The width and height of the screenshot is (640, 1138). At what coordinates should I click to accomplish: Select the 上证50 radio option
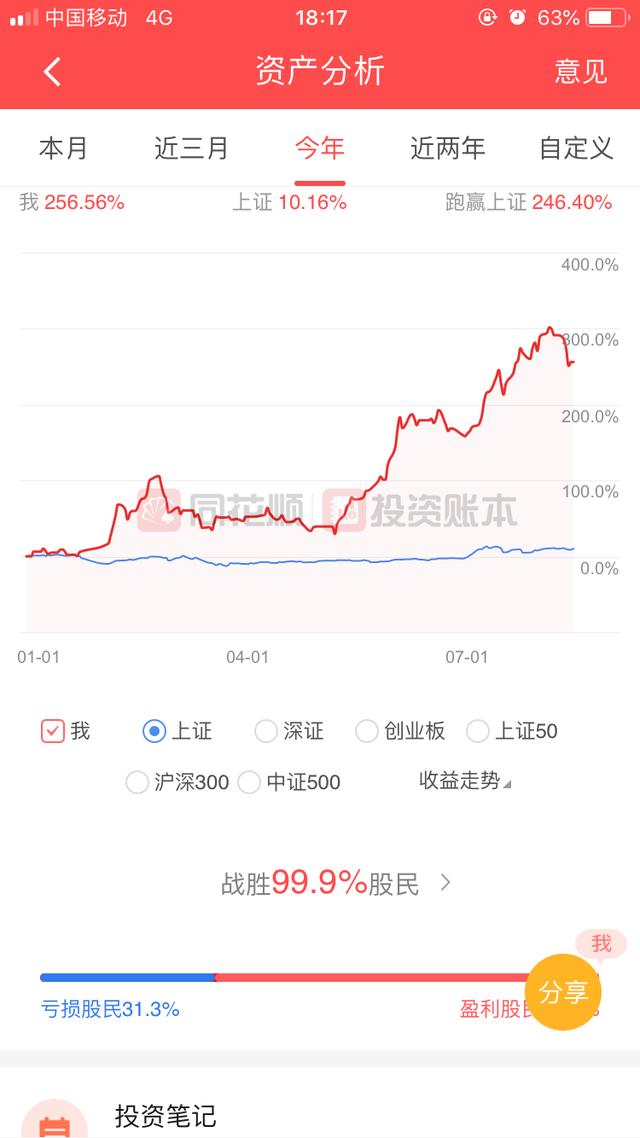click(478, 731)
